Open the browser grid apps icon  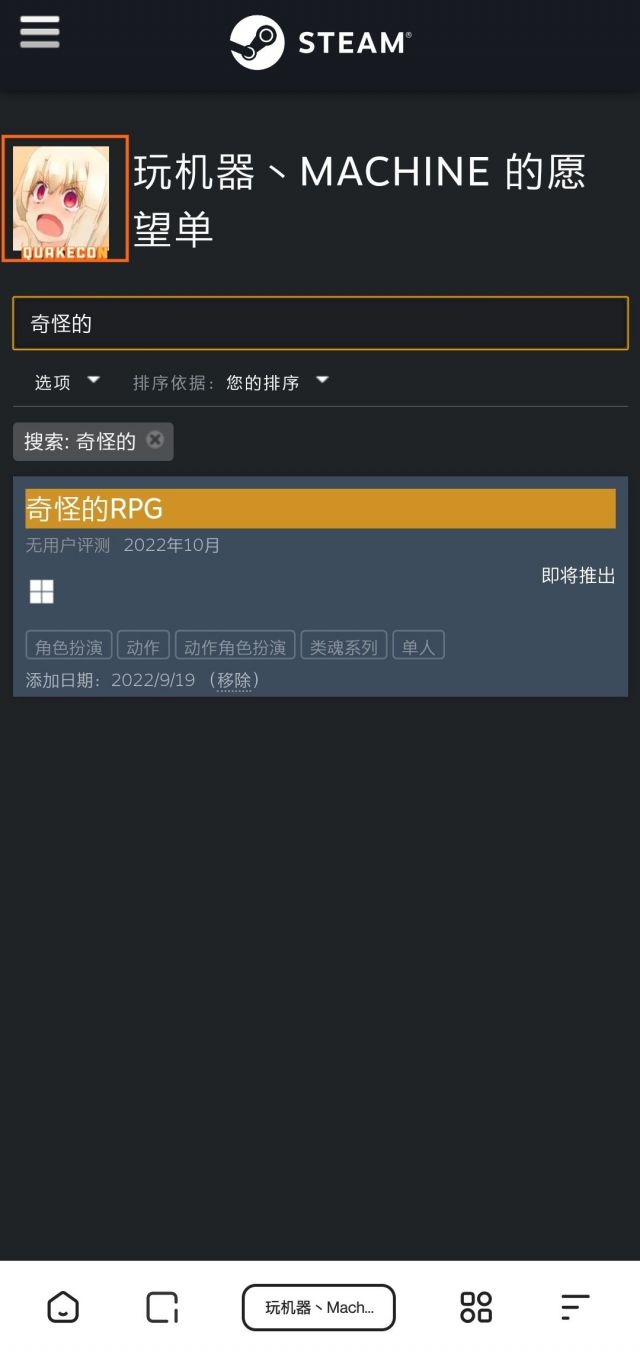(x=476, y=1306)
